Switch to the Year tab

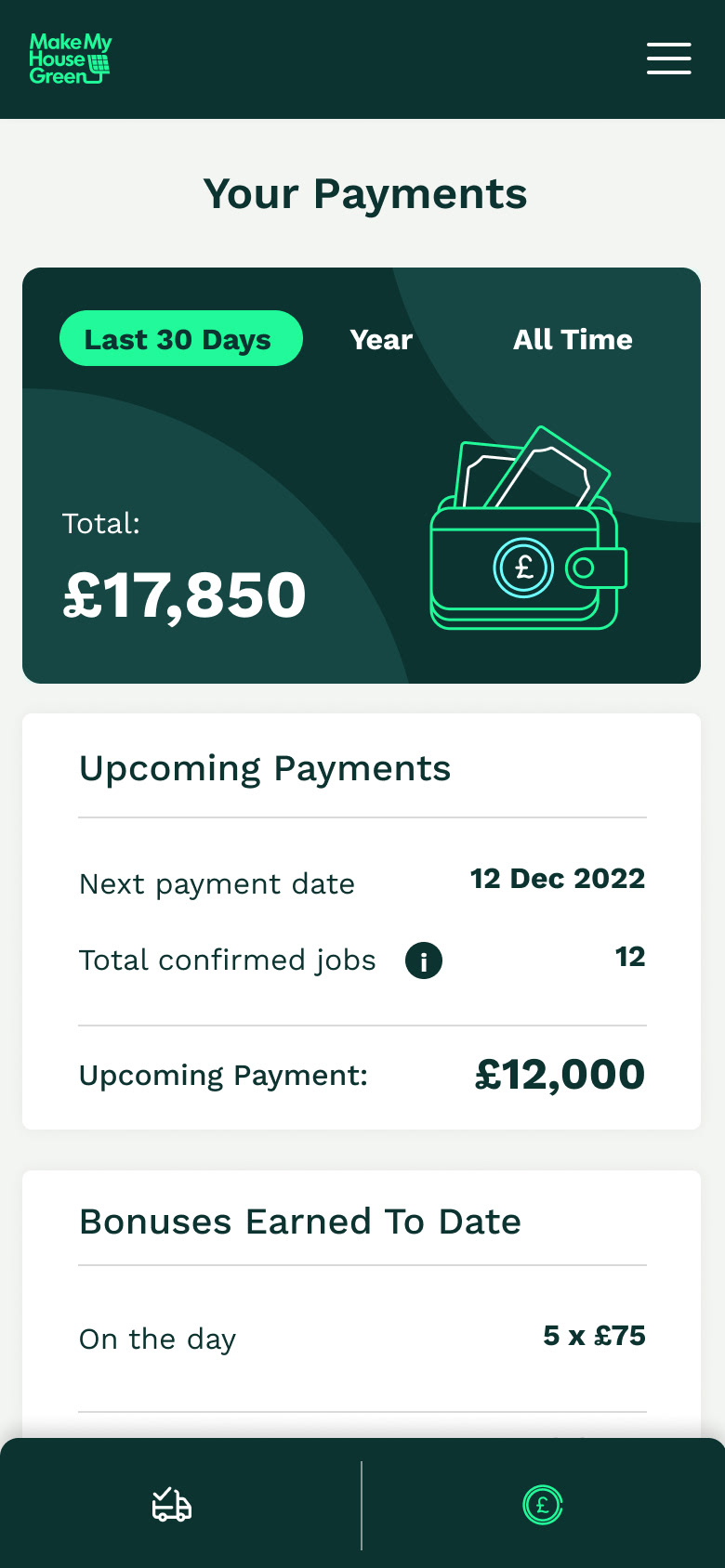(381, 340)
